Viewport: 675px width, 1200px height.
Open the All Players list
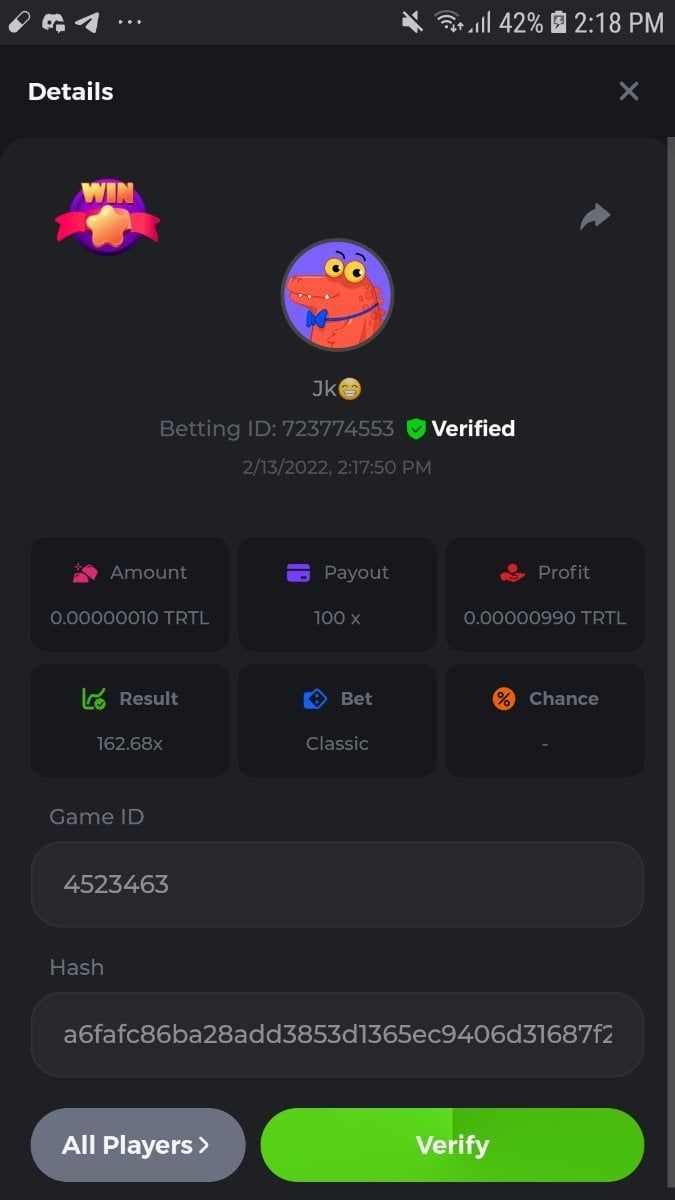click(137, 1145)
